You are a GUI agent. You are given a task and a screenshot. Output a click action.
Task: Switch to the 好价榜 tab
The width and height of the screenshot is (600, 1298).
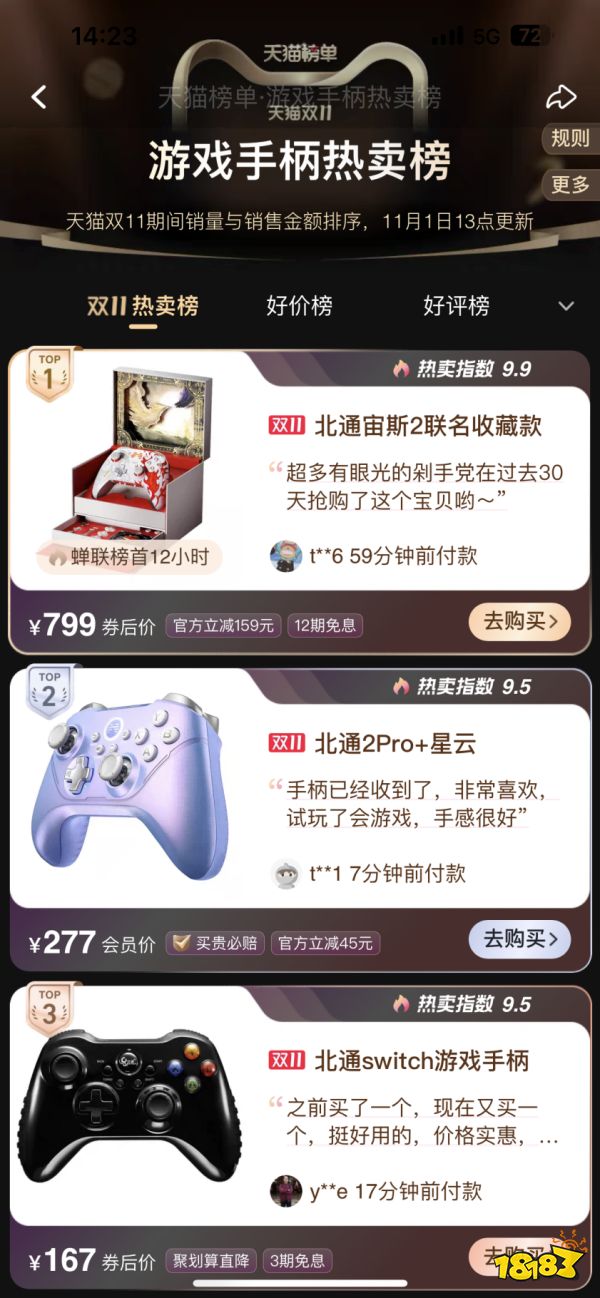point(299,306)
